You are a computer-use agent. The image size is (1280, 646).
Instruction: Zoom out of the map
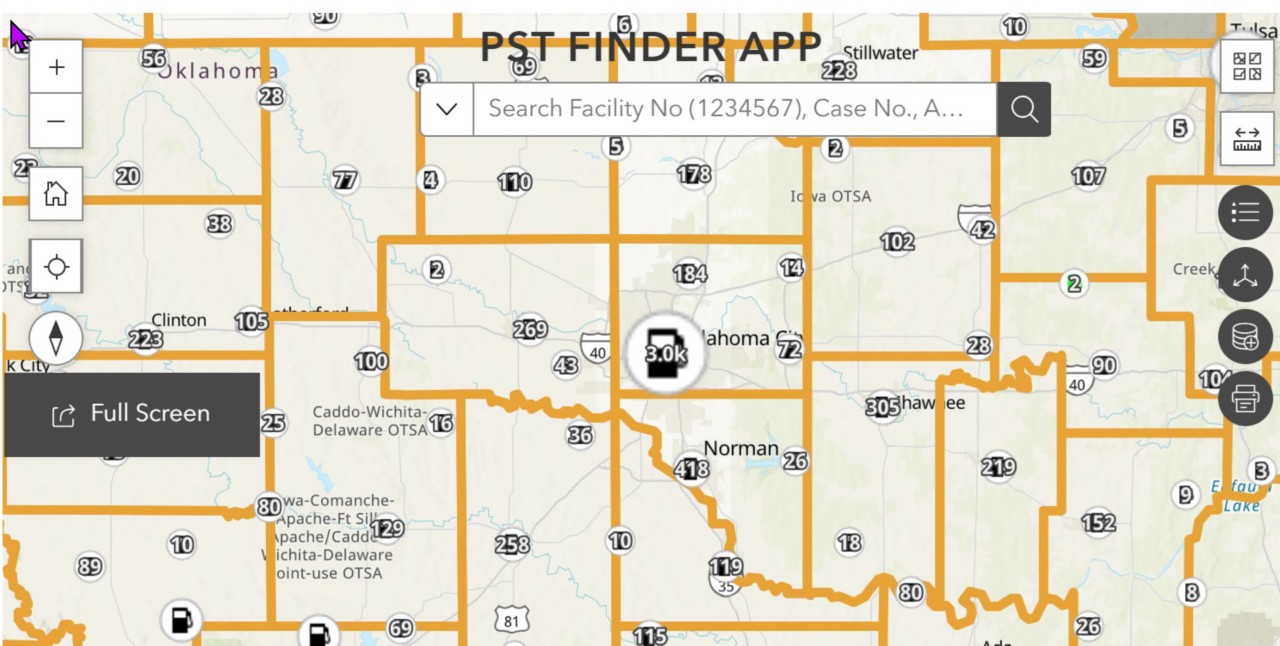[x=56, y=122]
